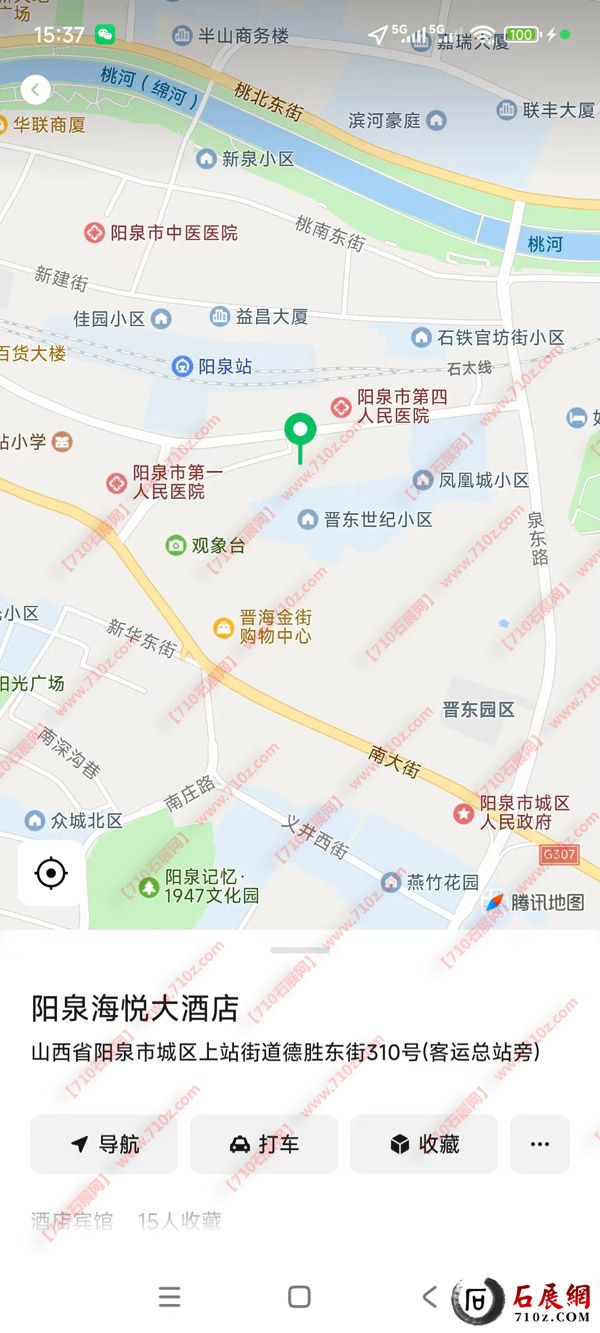Go back using the top-left arrow
Viewport: 600px width, 1333px height.
tap(35, 90)
